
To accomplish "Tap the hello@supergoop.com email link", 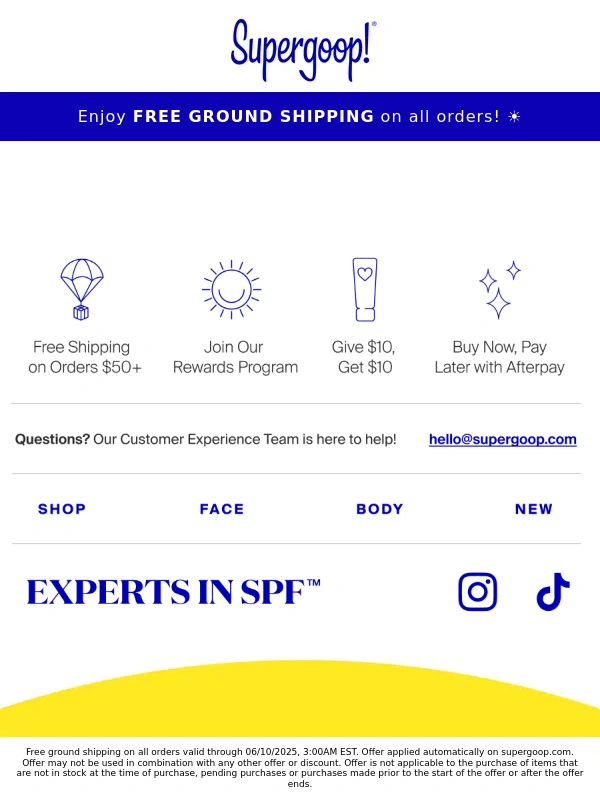I will click(502, 439).
